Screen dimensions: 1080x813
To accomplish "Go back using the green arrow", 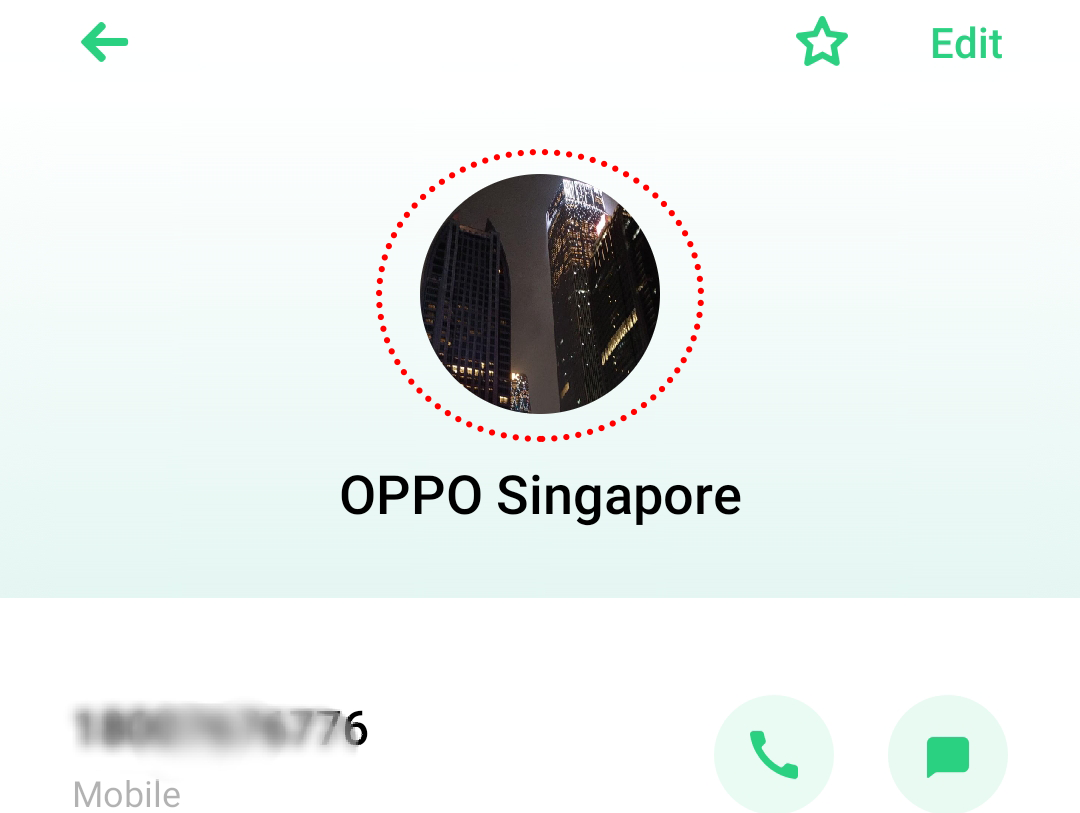I will [105, 43].
